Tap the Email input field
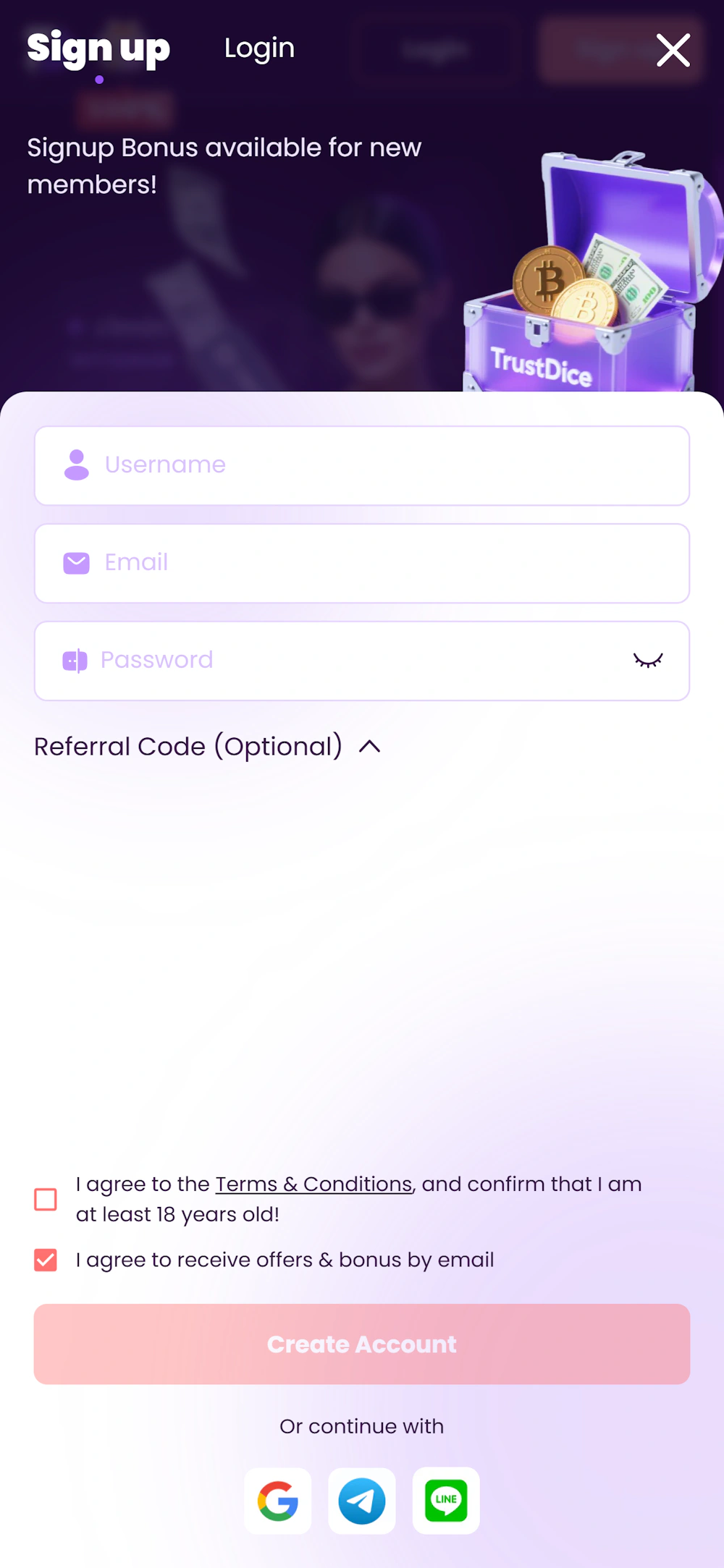This screenshot has height=1568, width=724. (362, 563)
